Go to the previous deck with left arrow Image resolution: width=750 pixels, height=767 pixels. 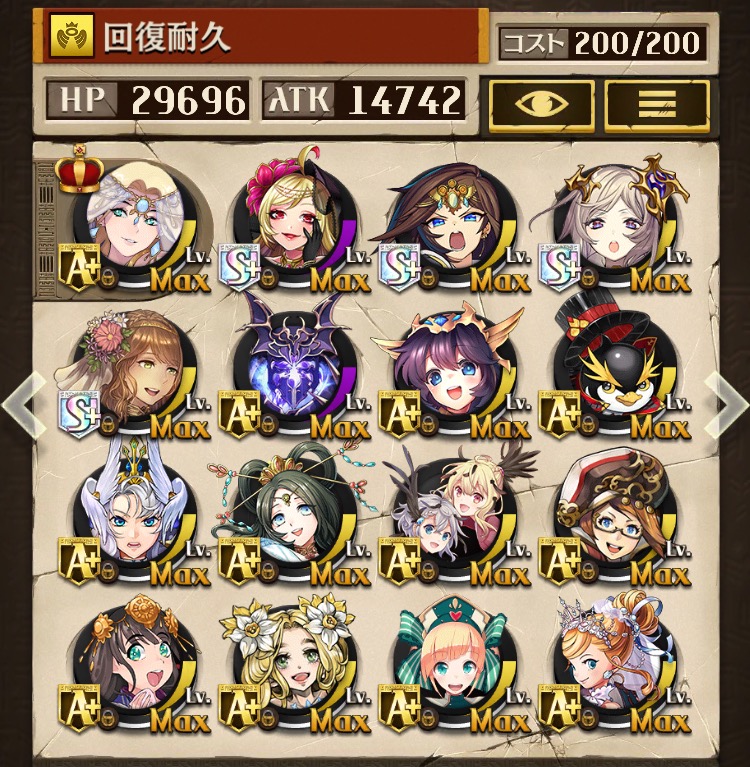22,404
